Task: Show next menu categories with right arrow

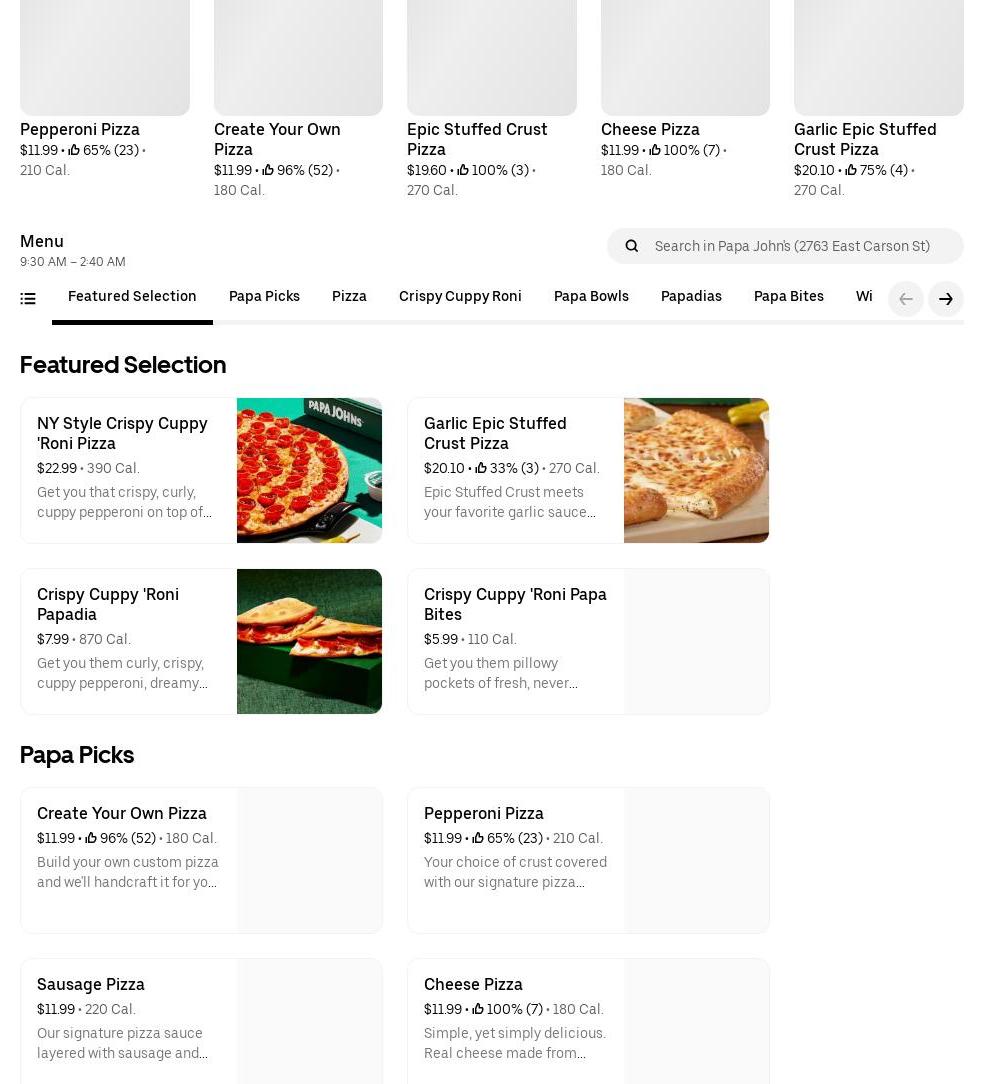Action: click(x=945, y=299)
